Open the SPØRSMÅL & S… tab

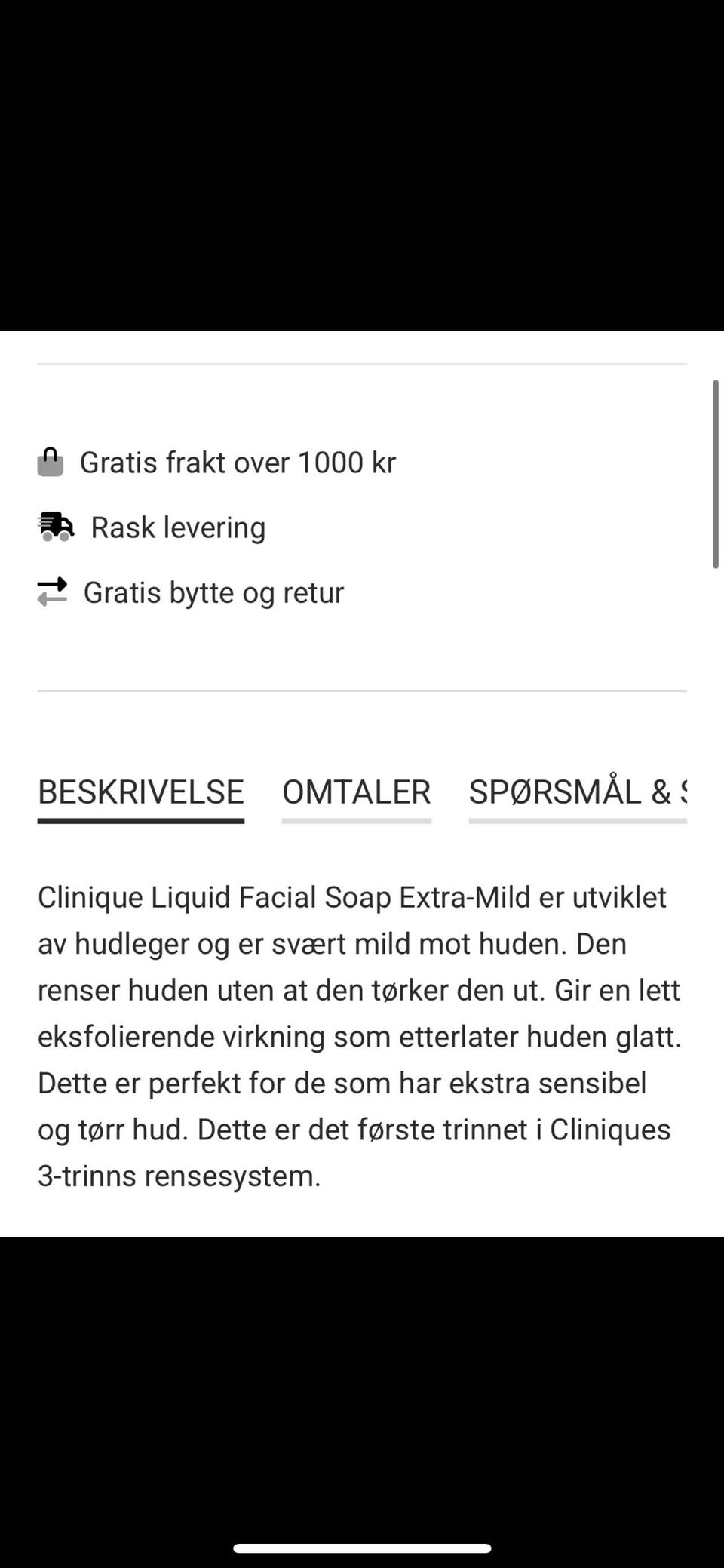(577, 792)
